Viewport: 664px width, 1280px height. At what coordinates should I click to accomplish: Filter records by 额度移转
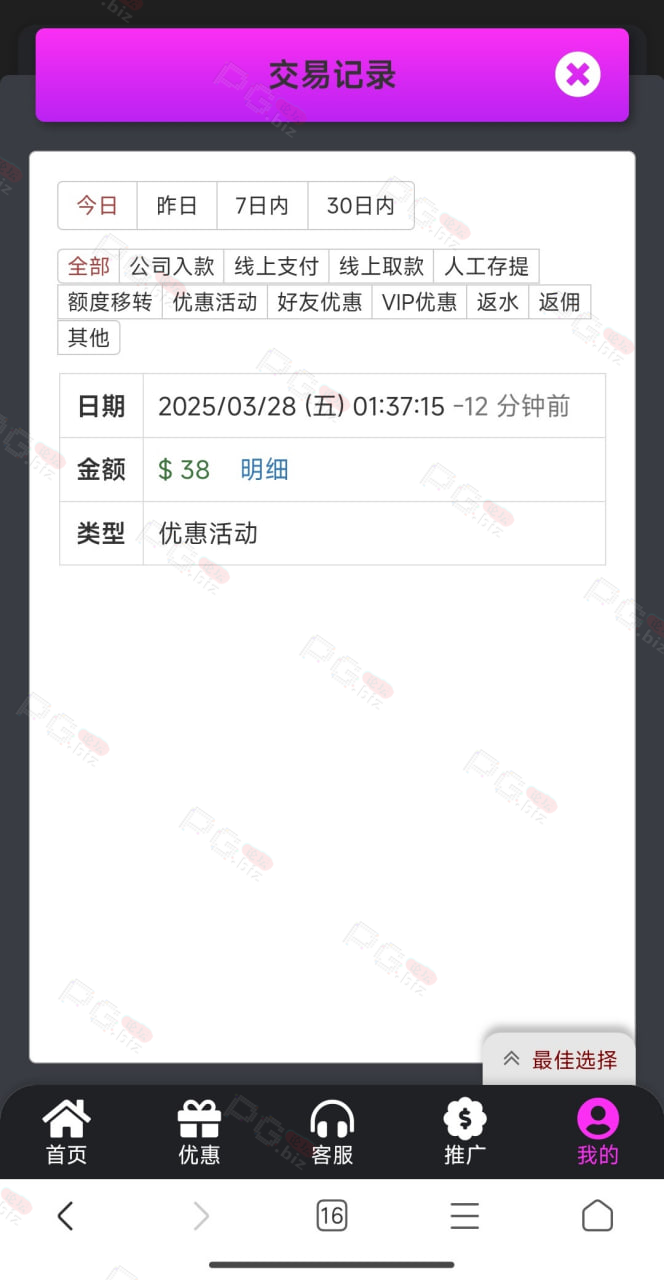coord(110,302)
